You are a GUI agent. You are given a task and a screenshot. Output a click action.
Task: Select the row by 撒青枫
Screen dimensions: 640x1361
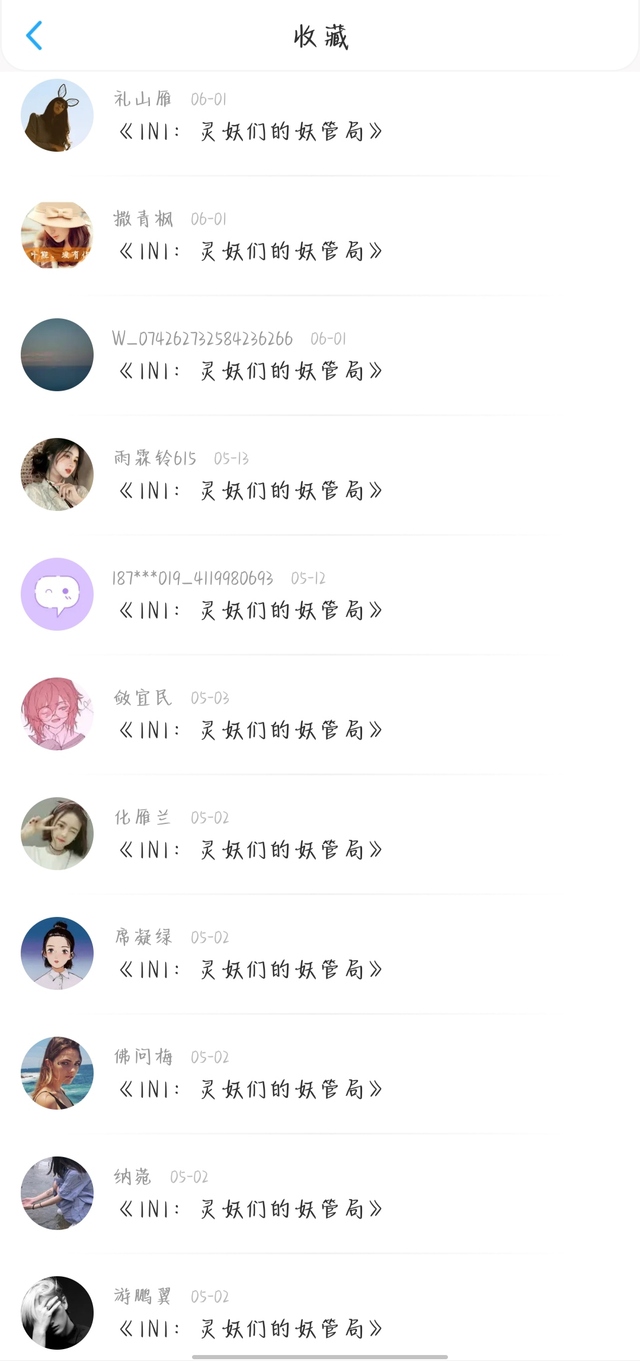click(x=250, y=251)
